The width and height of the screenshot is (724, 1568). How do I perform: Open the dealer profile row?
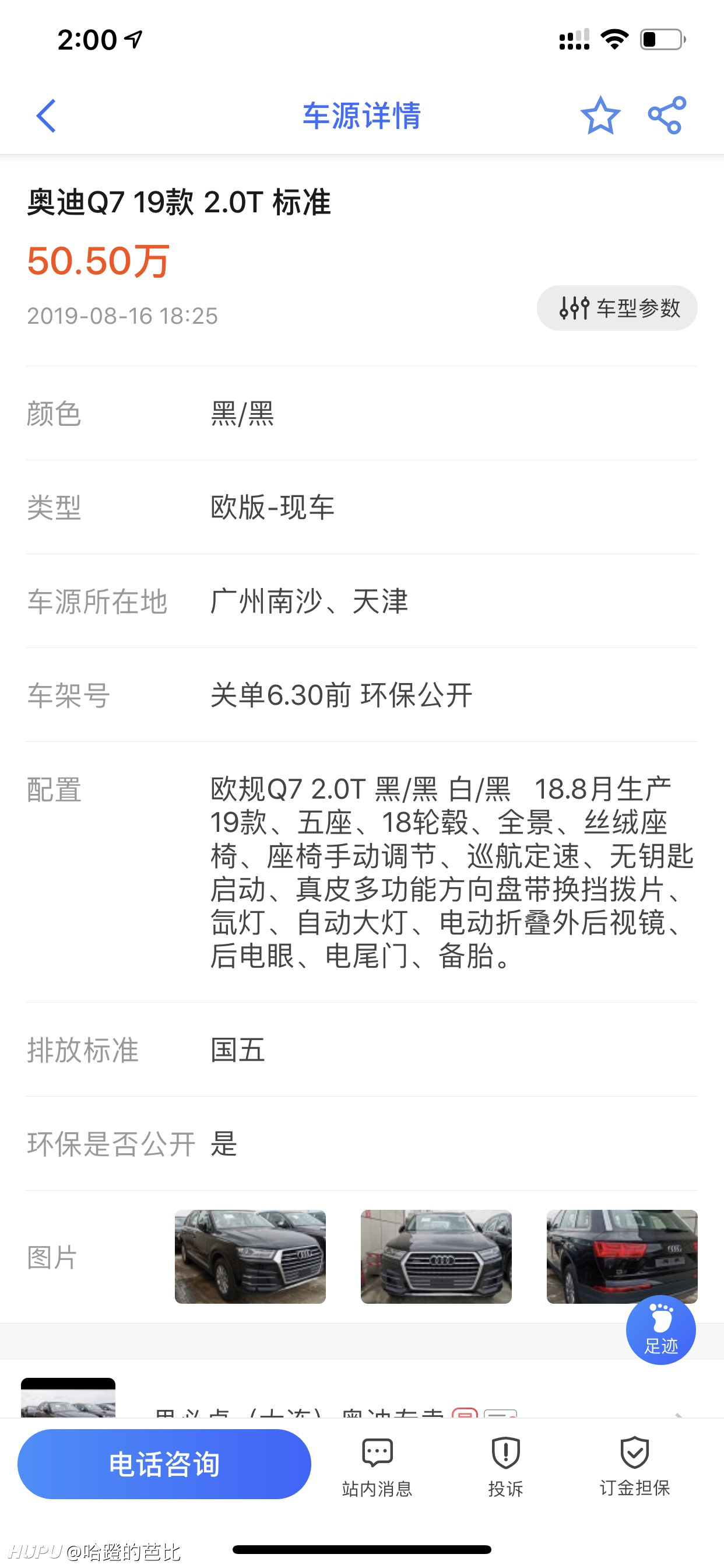362,1398
